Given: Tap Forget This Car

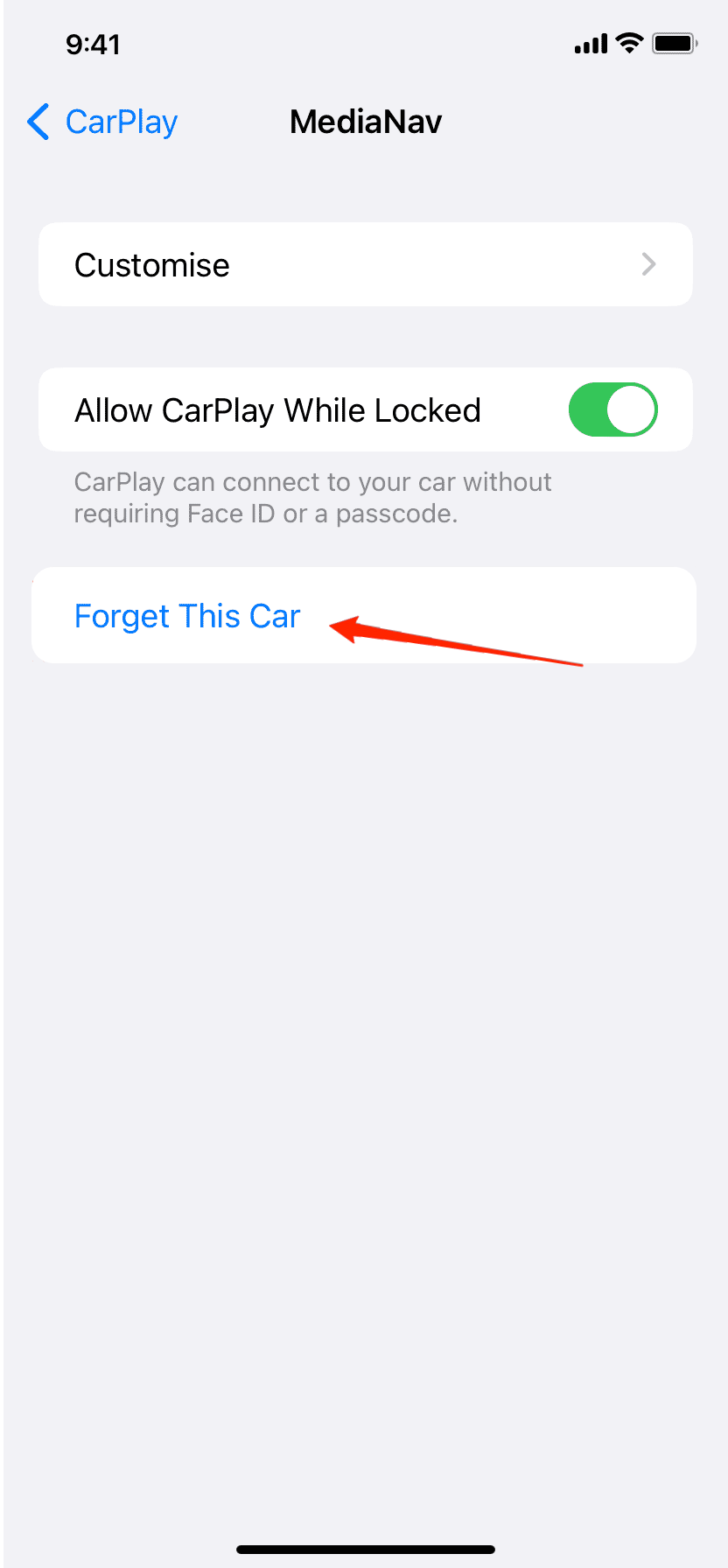Looking at the screenshot, I should (187, 615).
